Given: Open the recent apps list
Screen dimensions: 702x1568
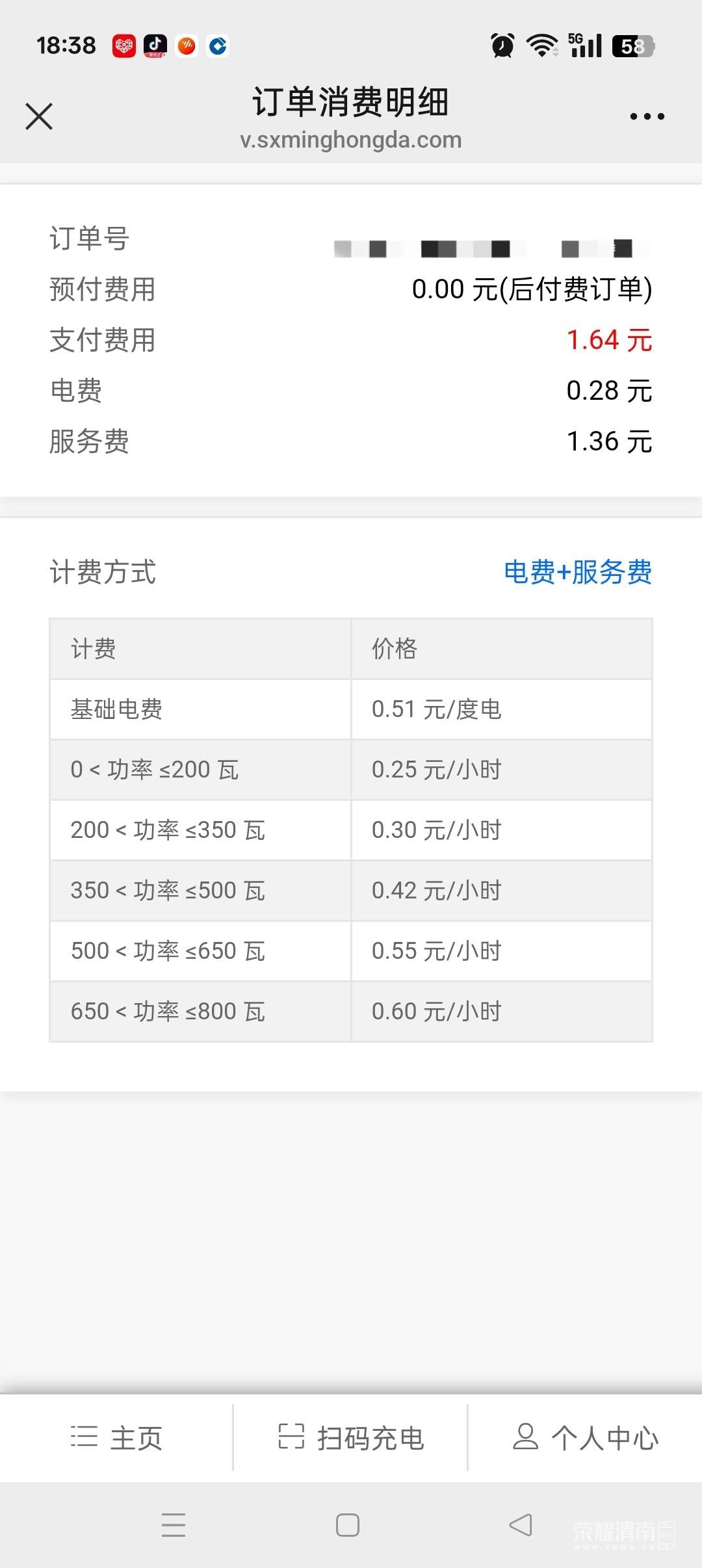Looking at the screenshot, I should pyautogui.click(x=174, y=1525).
